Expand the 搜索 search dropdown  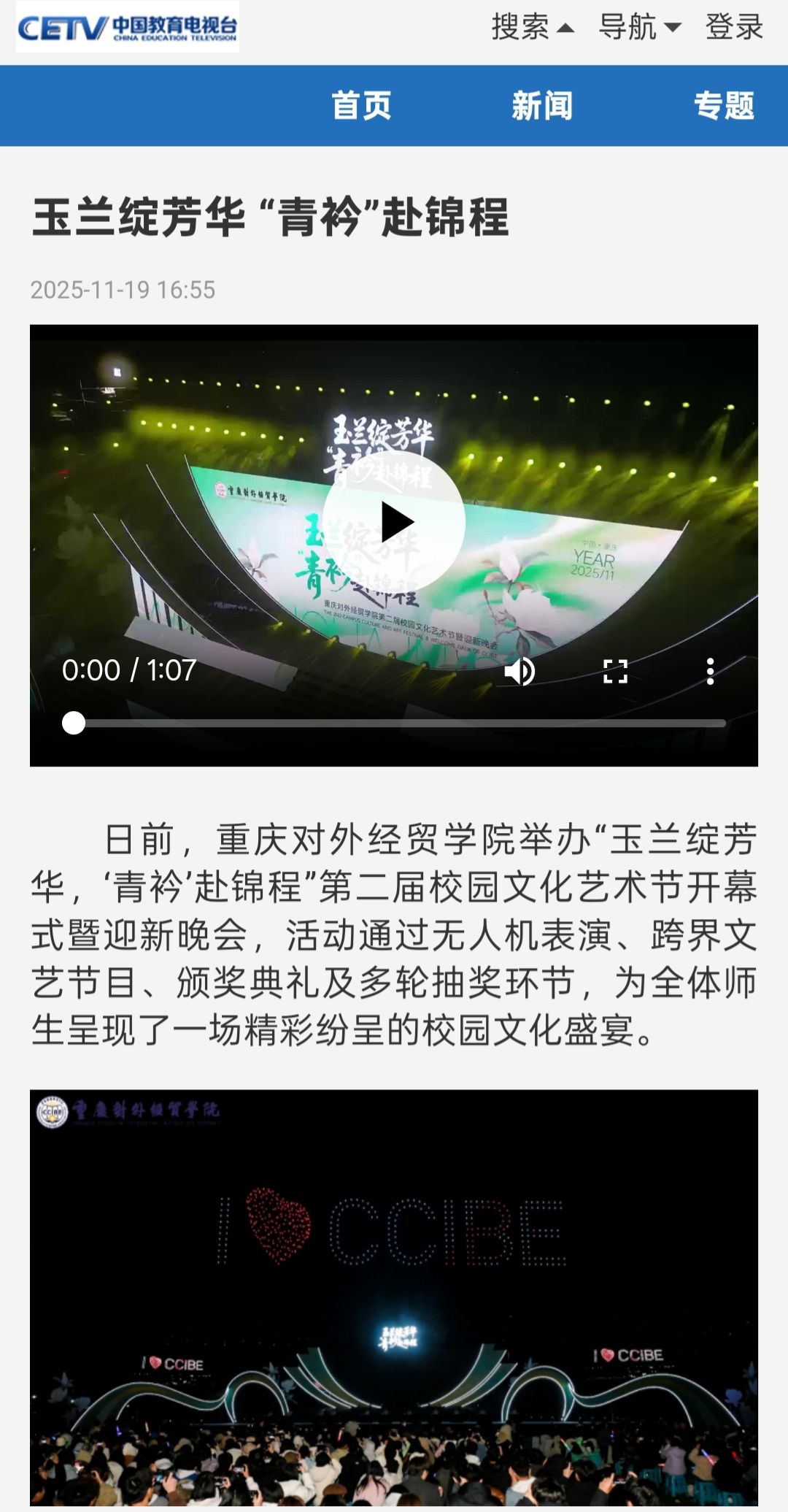coord(532,28)
